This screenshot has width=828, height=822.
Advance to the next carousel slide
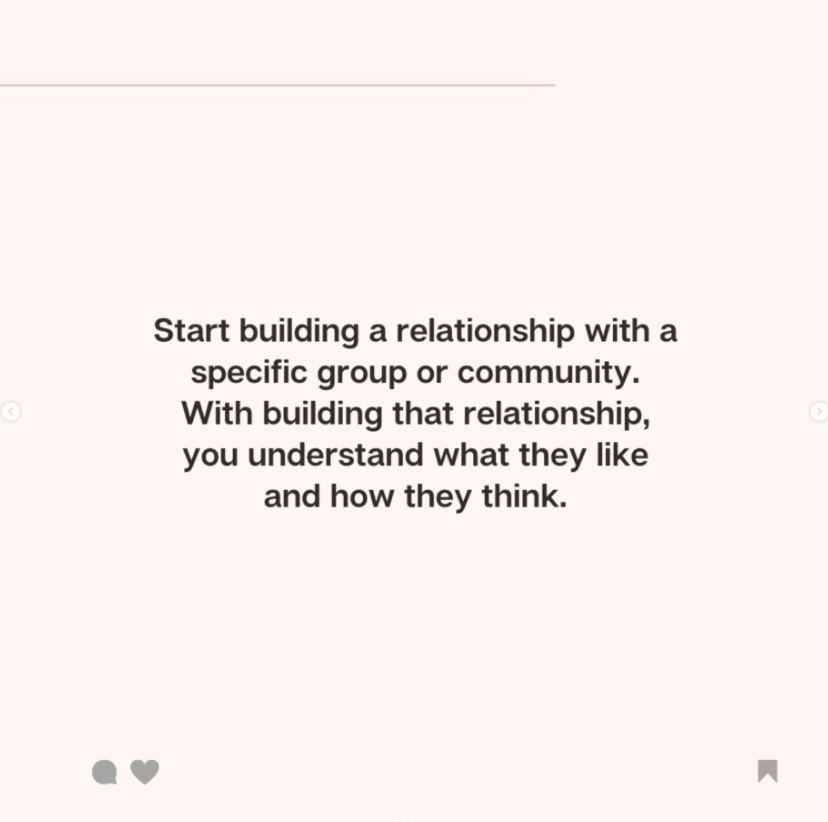817,411
